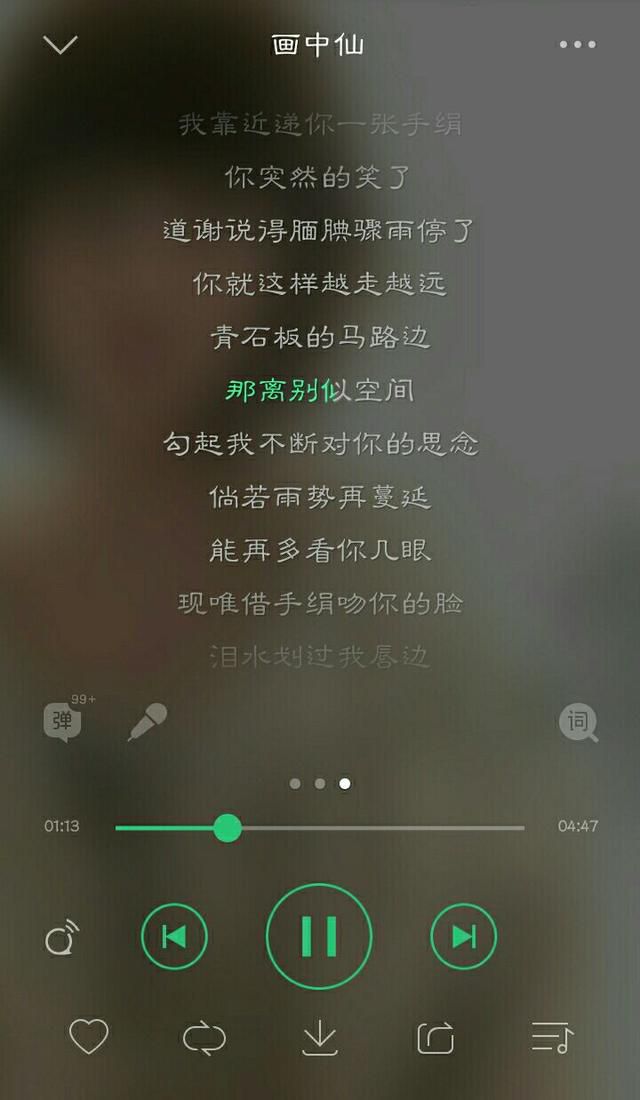The image size is (640, 1100).
Task: Open the 词 lyrics search icon
Action: click(x=578, y=722)
